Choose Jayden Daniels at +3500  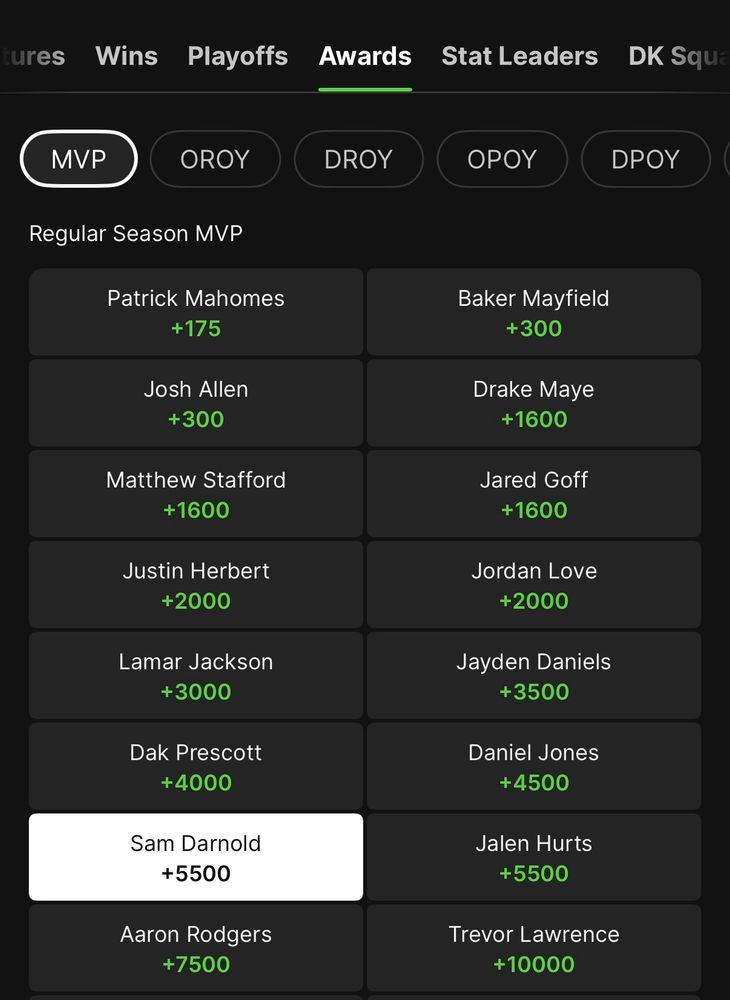click(533, 676)
